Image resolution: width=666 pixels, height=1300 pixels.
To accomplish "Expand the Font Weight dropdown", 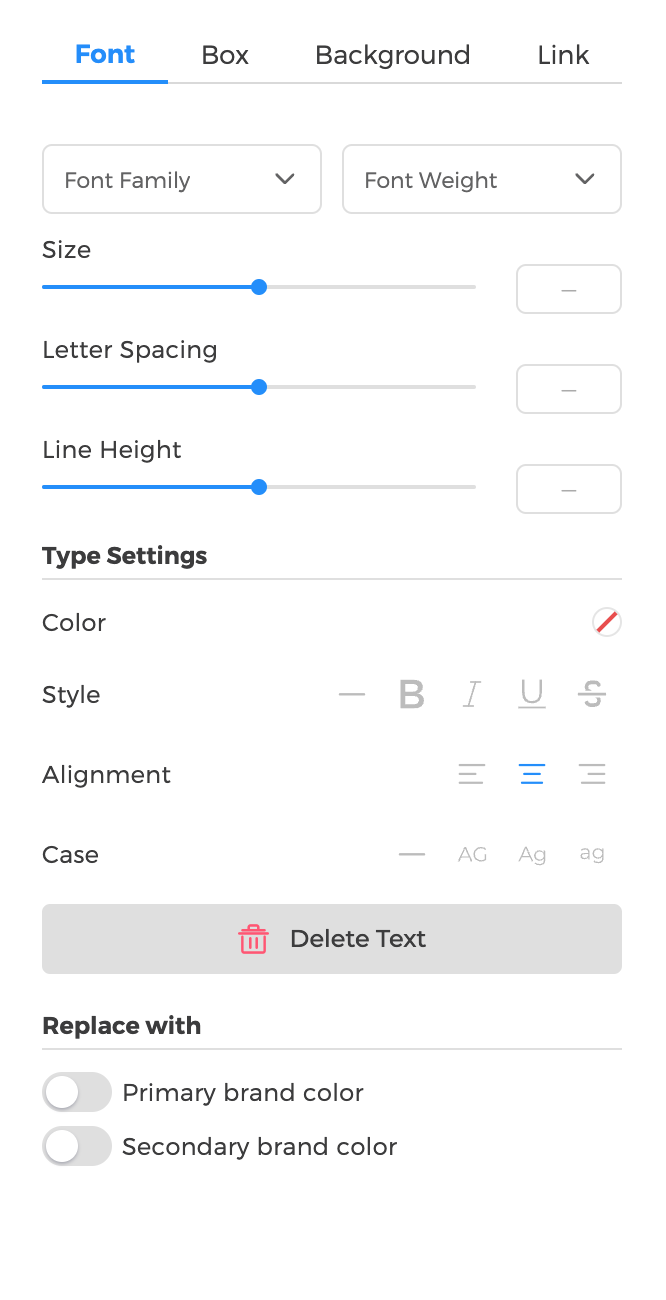I will [x=482, y=180].
